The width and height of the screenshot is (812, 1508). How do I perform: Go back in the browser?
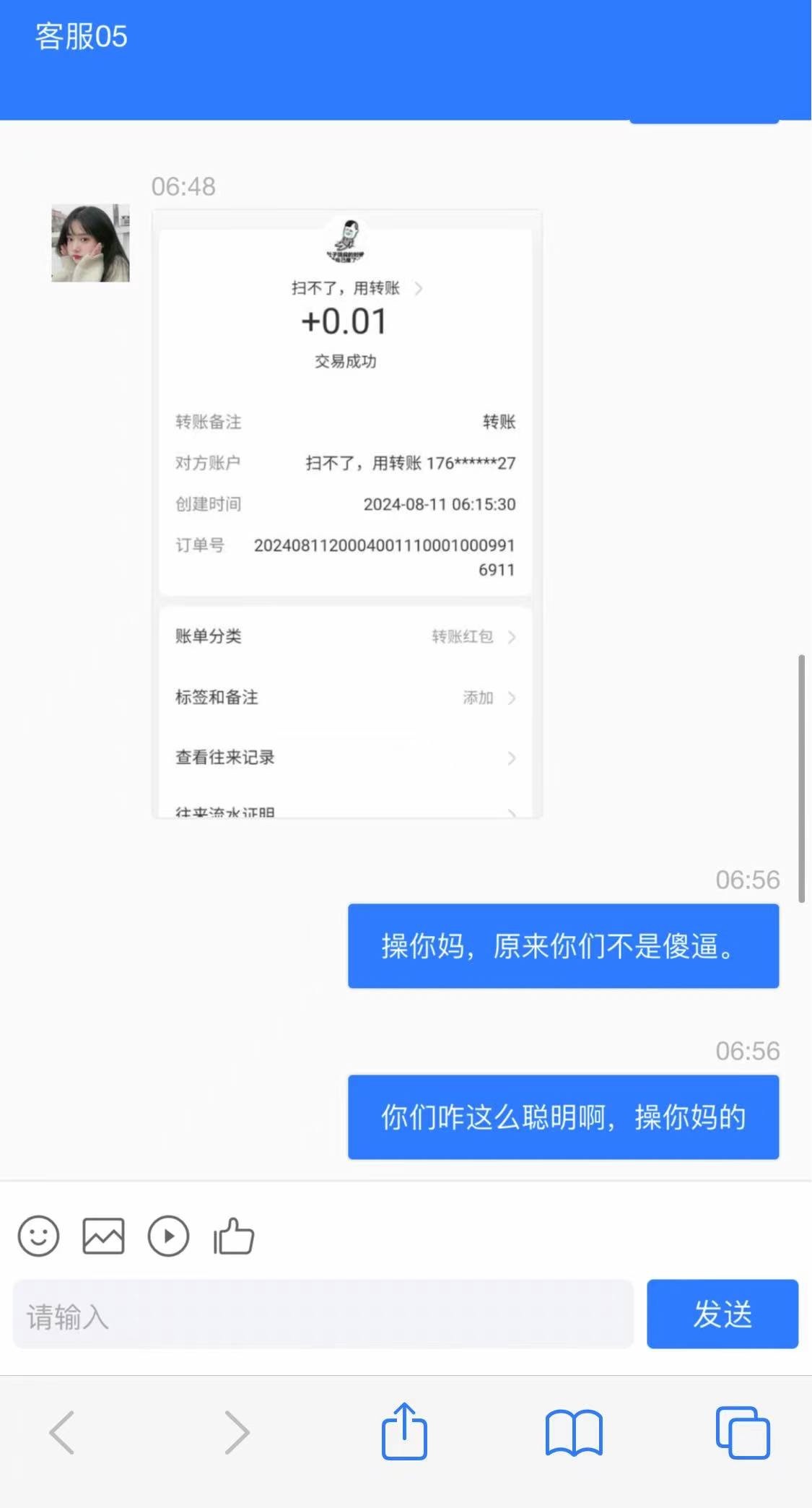[62, 1431]
